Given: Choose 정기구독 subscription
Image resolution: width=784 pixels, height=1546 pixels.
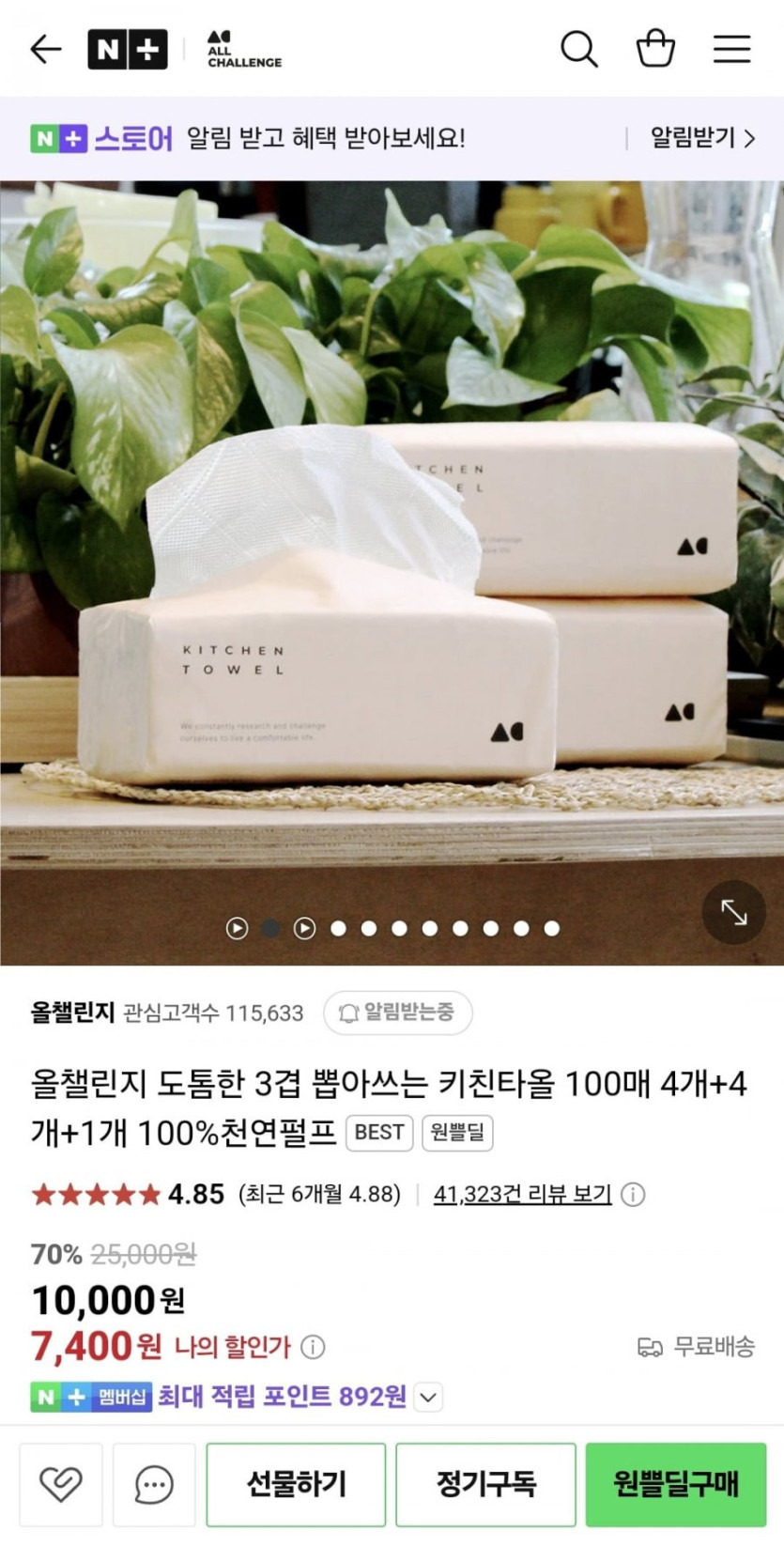Looking at the screenshot, I should (x=485, y=1485).
